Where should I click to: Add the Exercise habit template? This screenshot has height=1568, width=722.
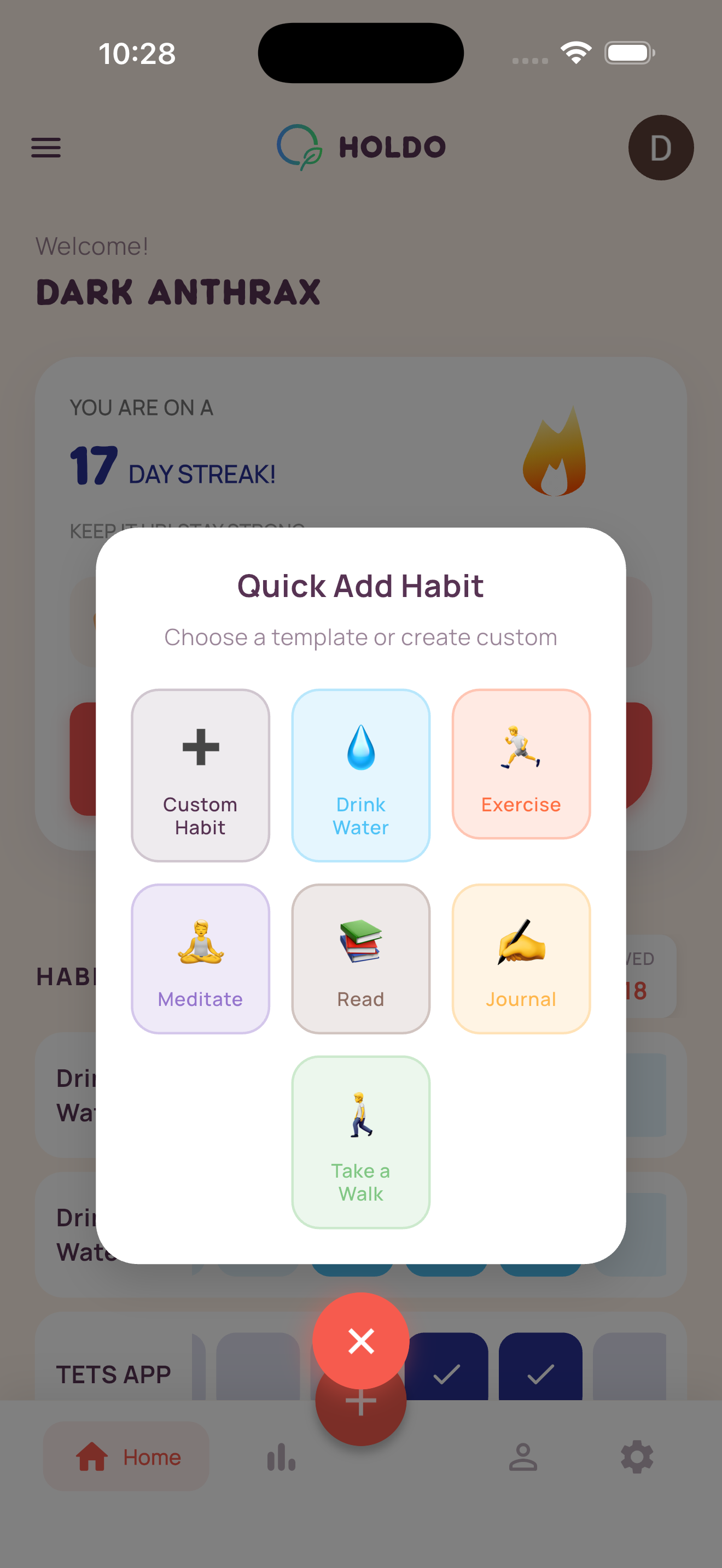click(521, 764)
